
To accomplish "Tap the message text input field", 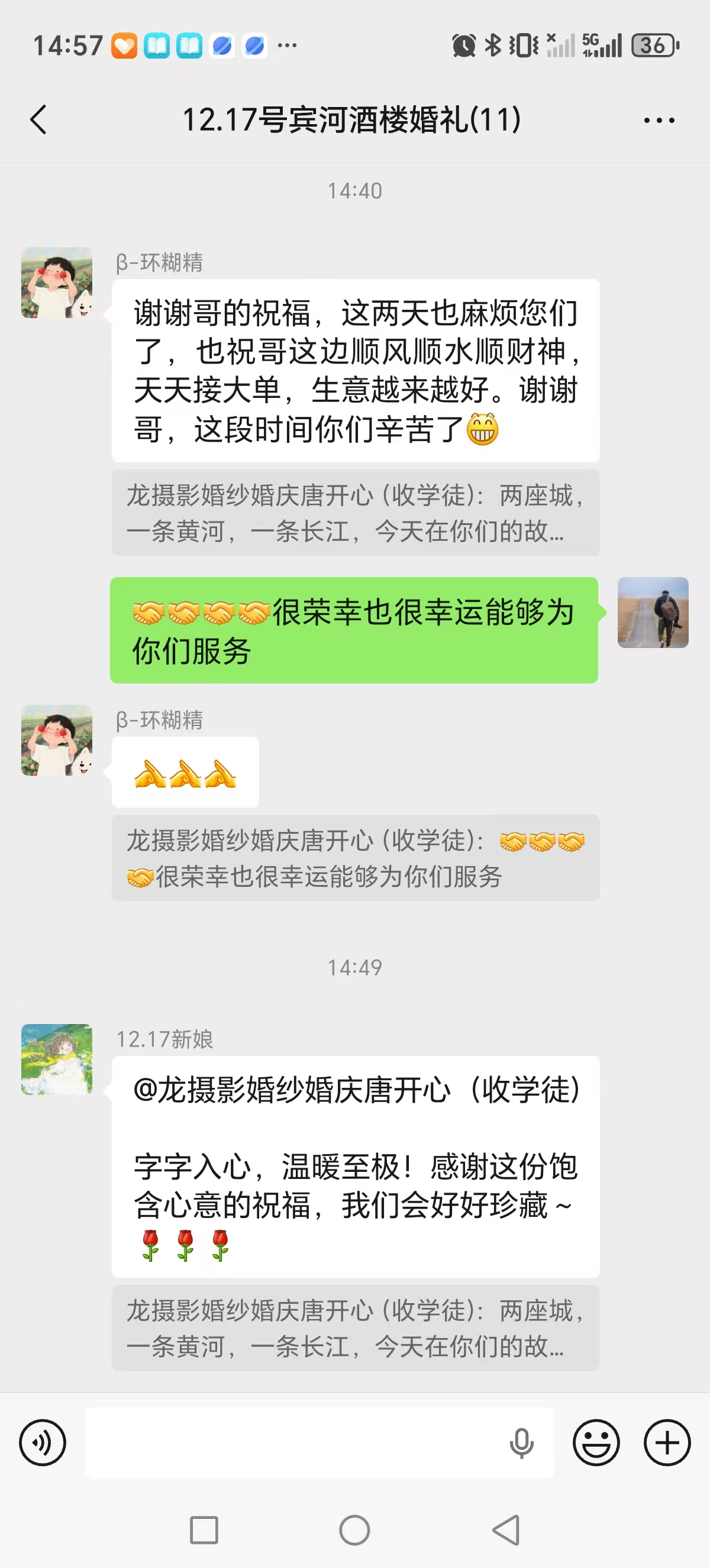I will 292,1442.
